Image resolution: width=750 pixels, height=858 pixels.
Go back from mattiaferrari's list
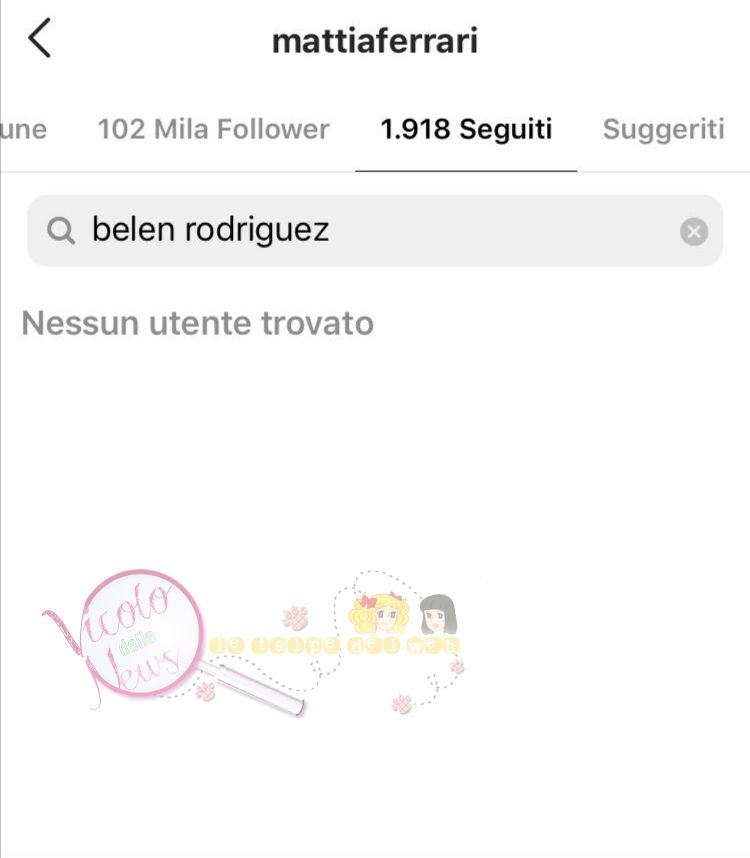click(x=39, y=40)
